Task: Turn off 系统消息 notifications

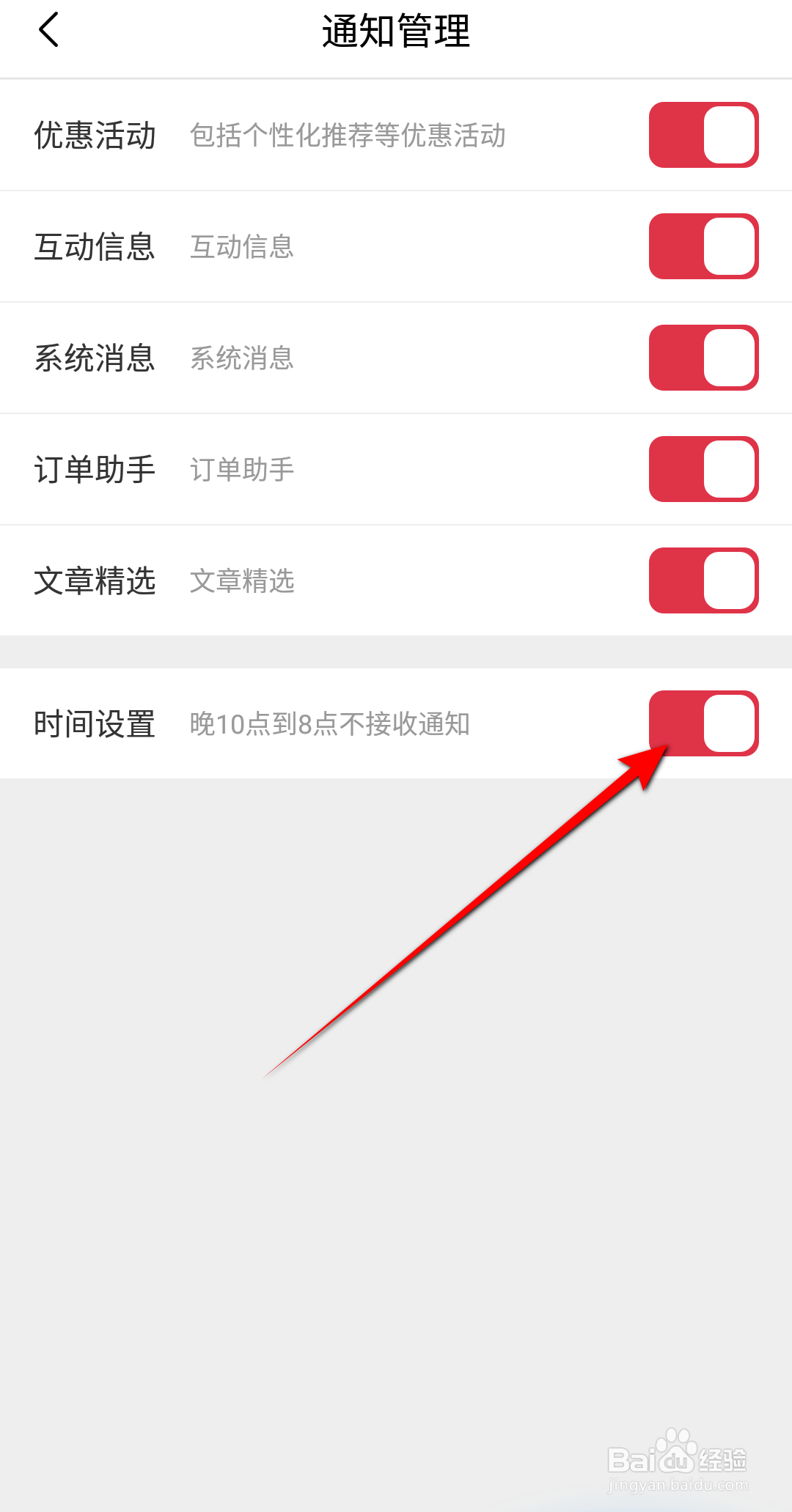Action: click(x=703, y=358)
